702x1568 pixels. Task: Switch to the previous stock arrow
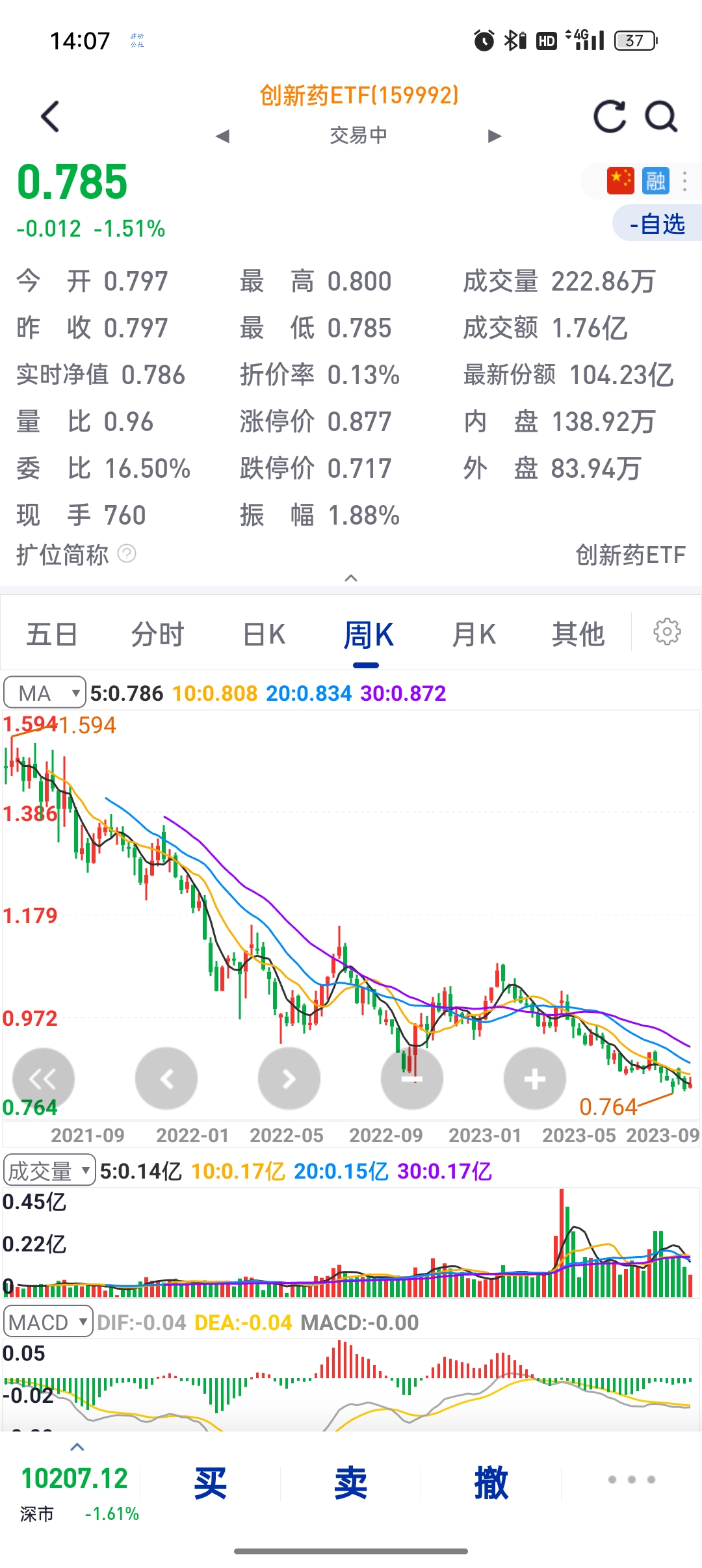pos(222,136)
